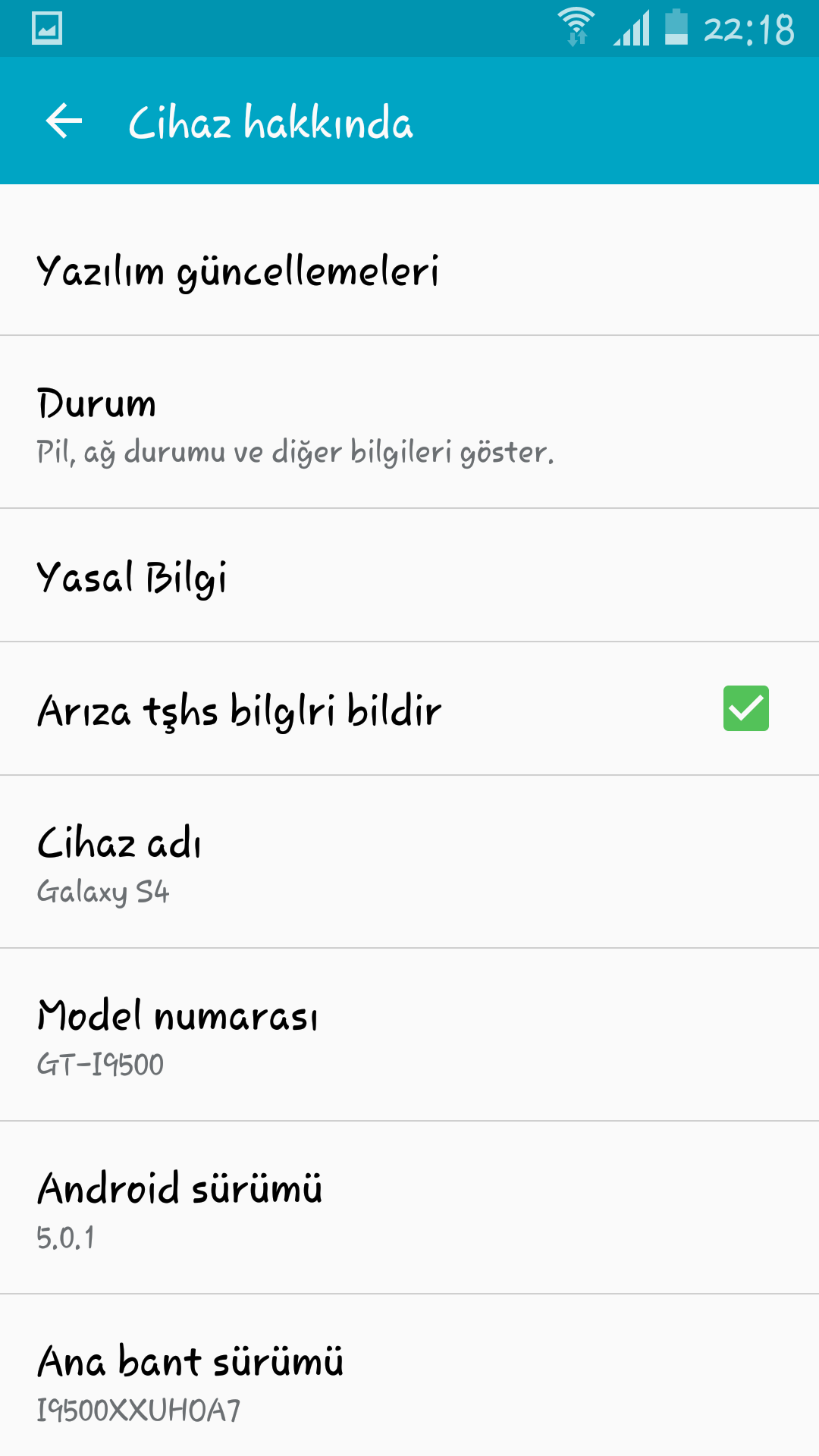Image resolution: width=819 pixels, height=1456 pixels.
Task: Tap the Android sürümü row
Action: [x=409, y=1208]
